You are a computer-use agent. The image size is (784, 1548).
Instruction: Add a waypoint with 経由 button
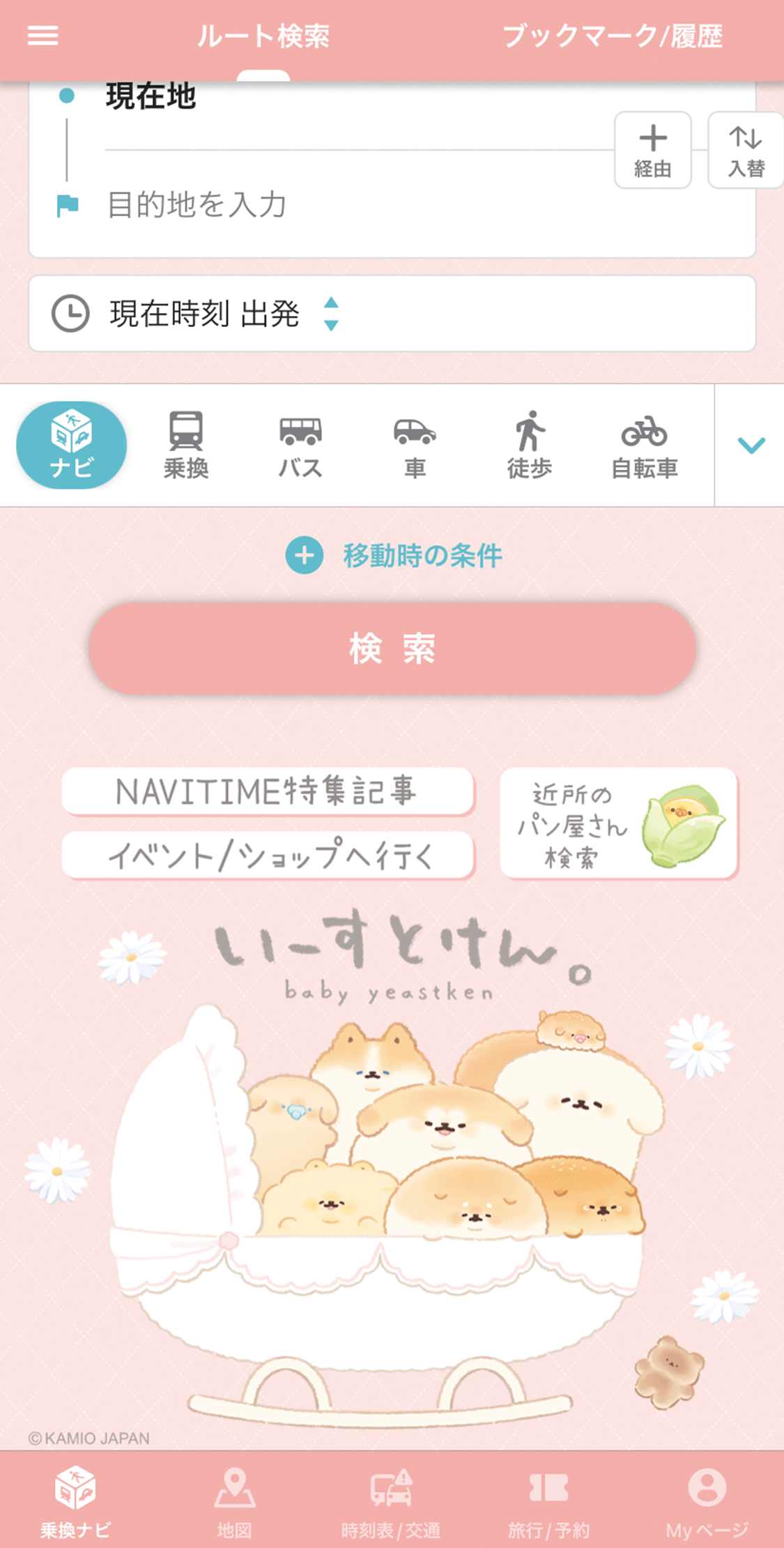pyautogui.click(x=652, y=150)
